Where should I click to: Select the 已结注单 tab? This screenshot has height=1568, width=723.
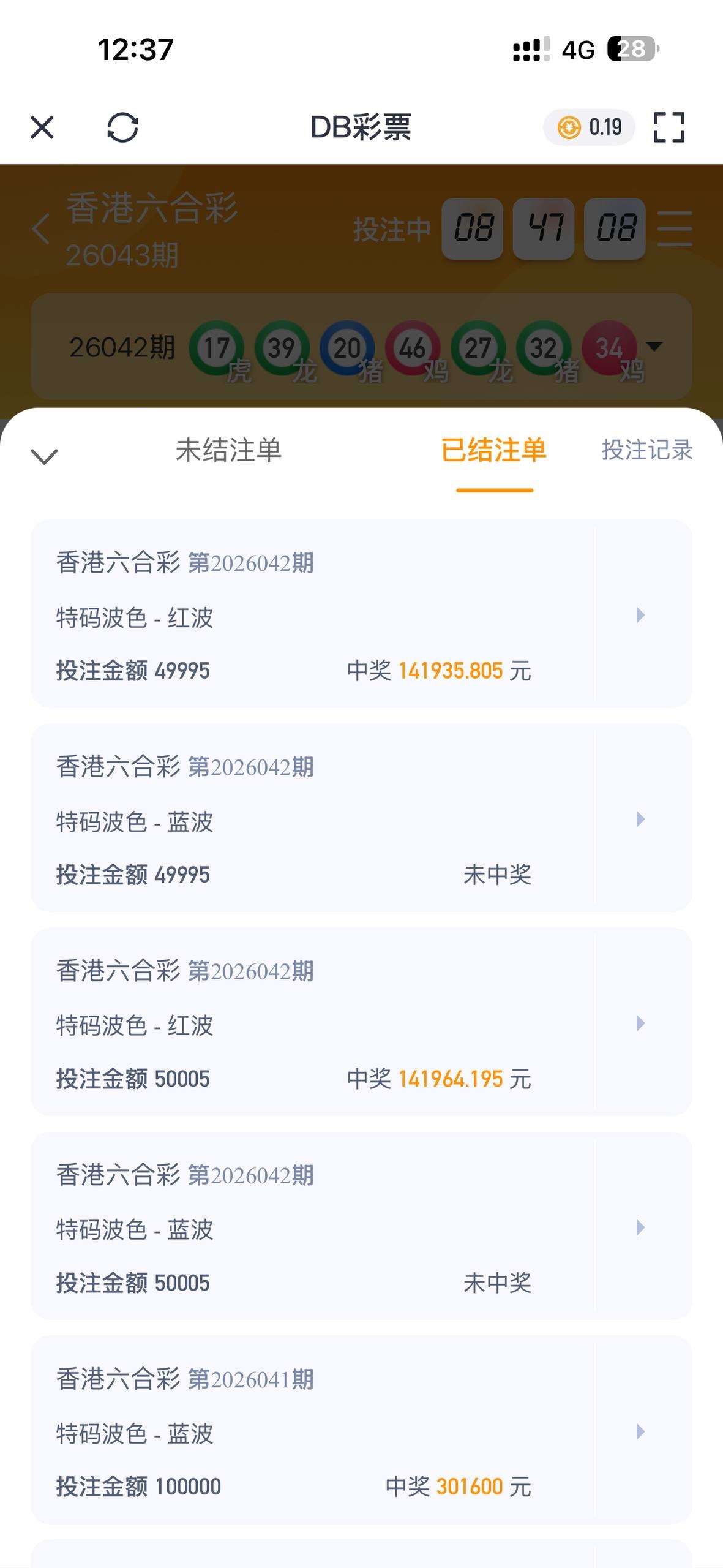494,450
